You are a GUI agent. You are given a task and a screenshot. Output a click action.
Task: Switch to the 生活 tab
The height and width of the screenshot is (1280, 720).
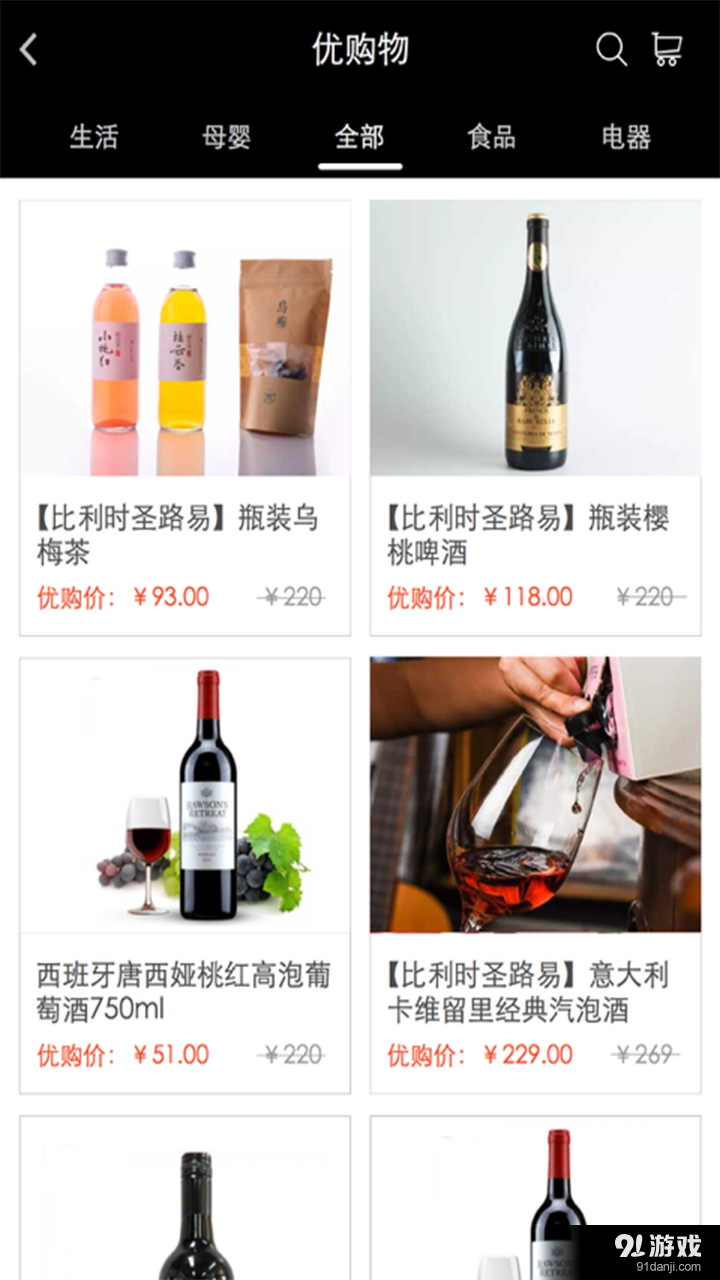point(95,138)
